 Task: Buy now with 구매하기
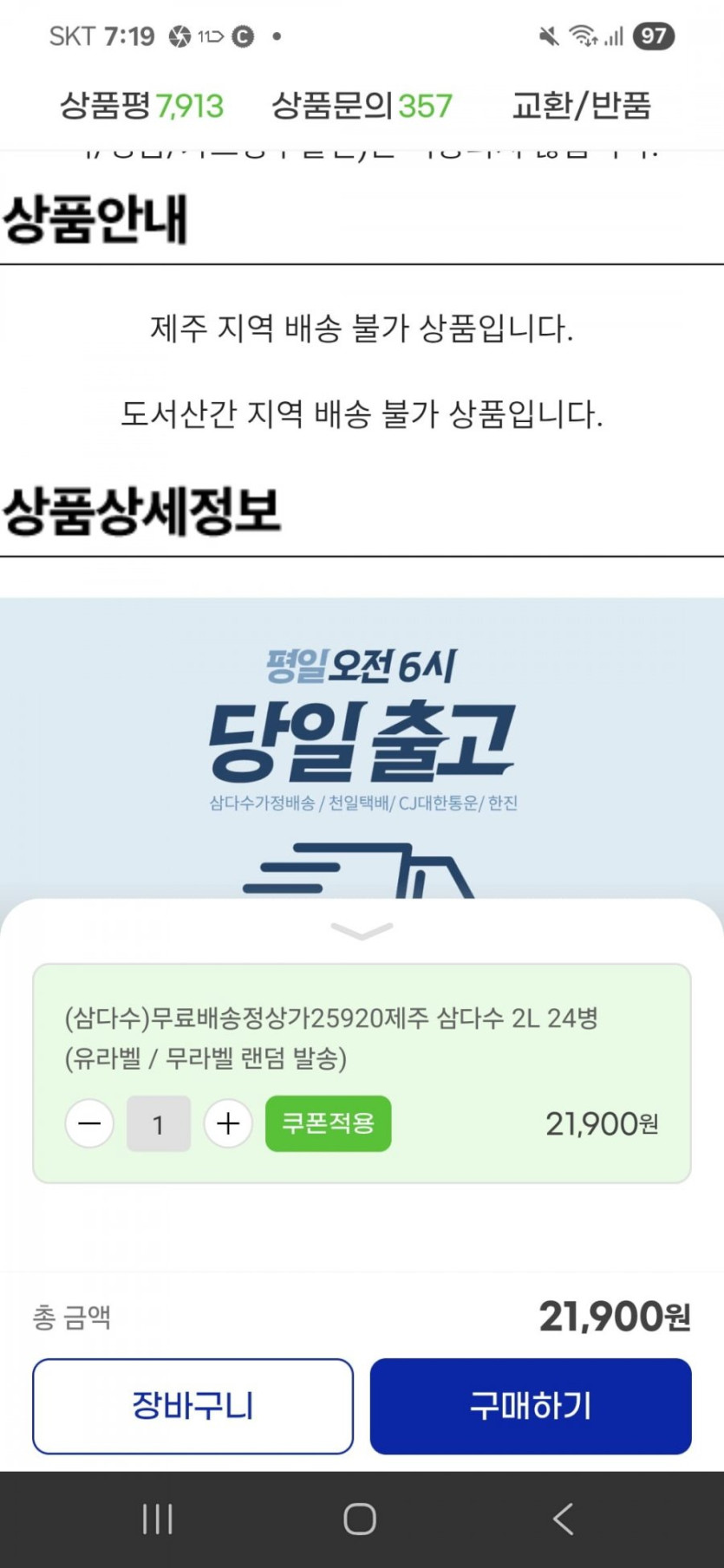531,1406
